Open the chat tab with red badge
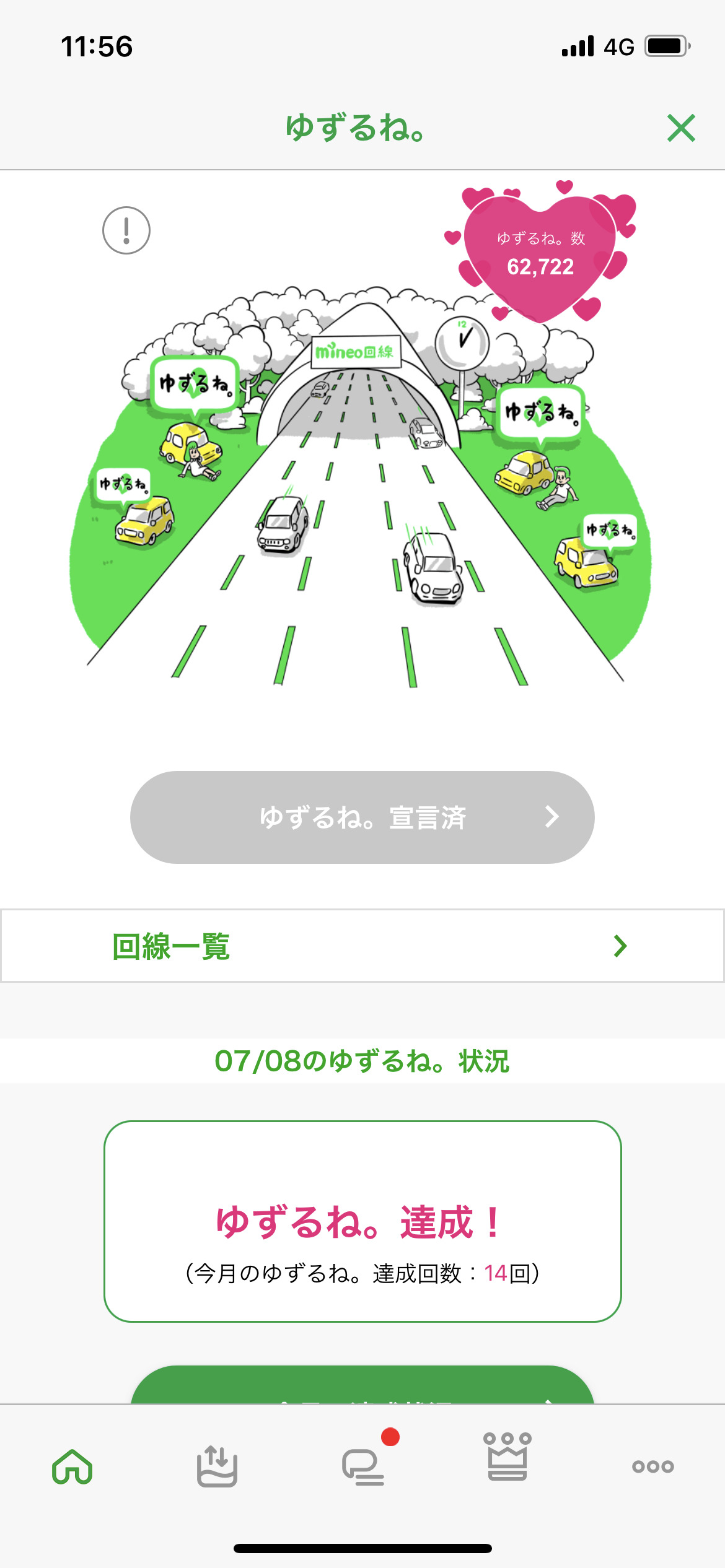Screen dimensions: 725x1568 pos(363,1466)
